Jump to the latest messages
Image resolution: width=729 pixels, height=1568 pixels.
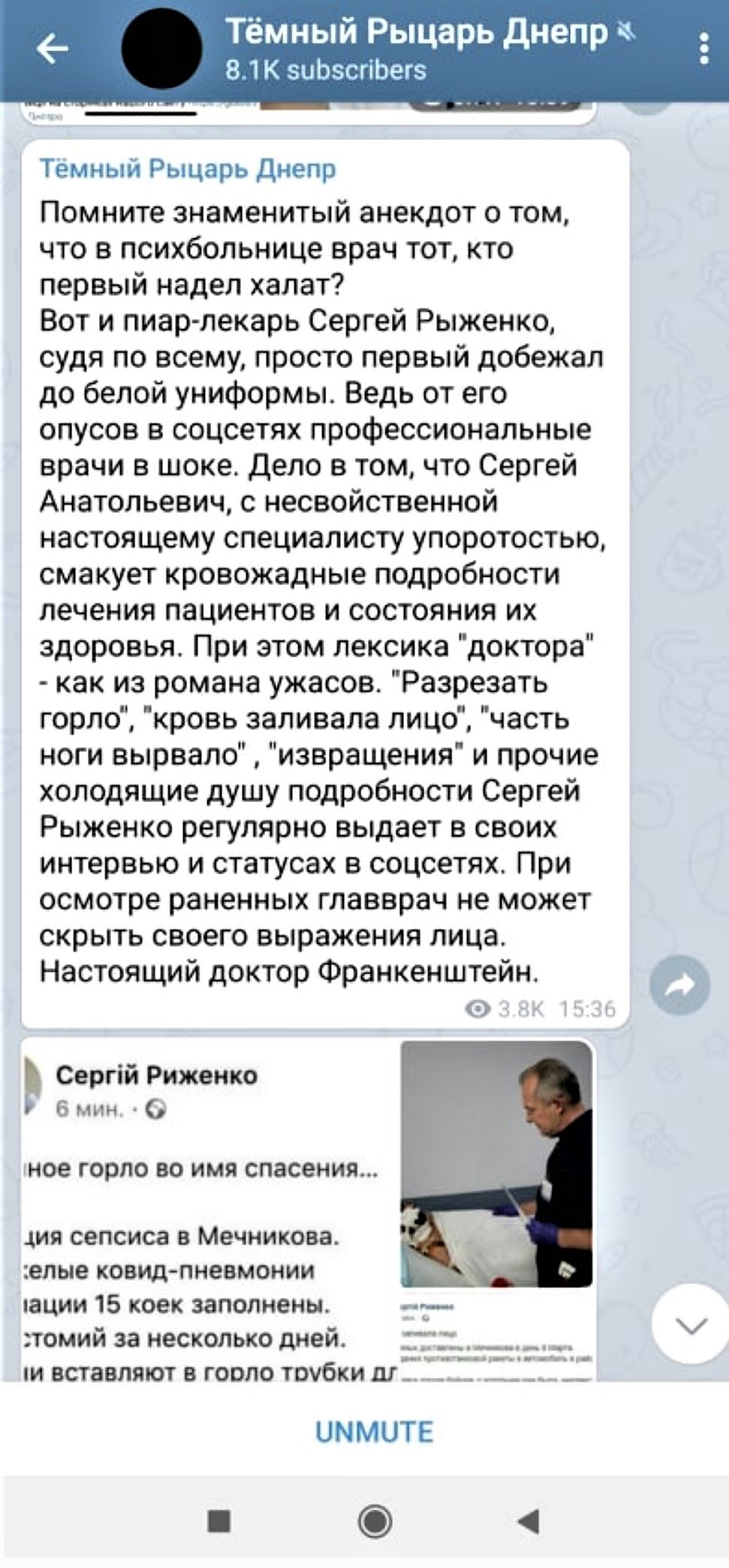(x=690, y=1325)
